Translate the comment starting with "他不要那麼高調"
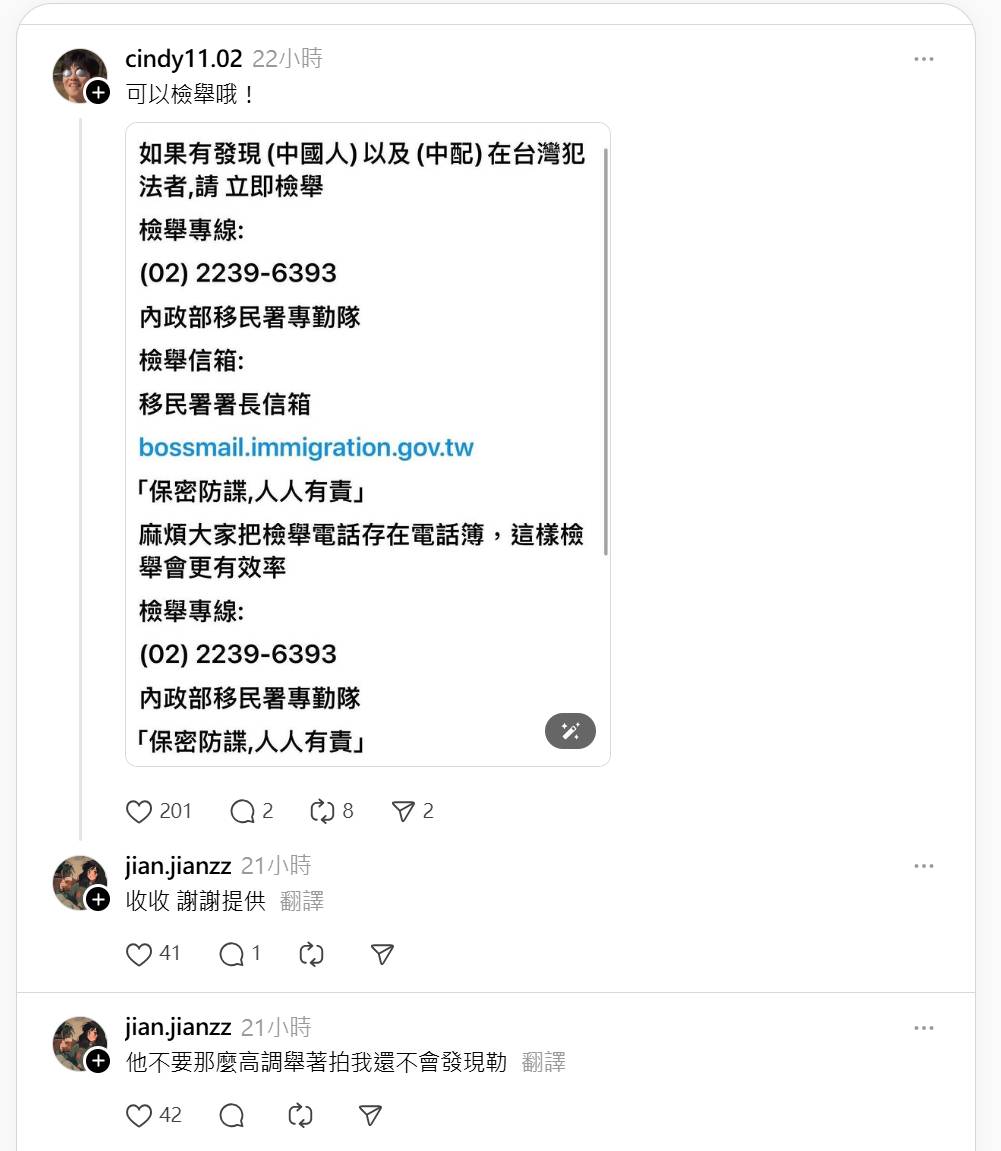Image resolution: width=1001 pixels, height=1151 pixels. pos(543,1062)
